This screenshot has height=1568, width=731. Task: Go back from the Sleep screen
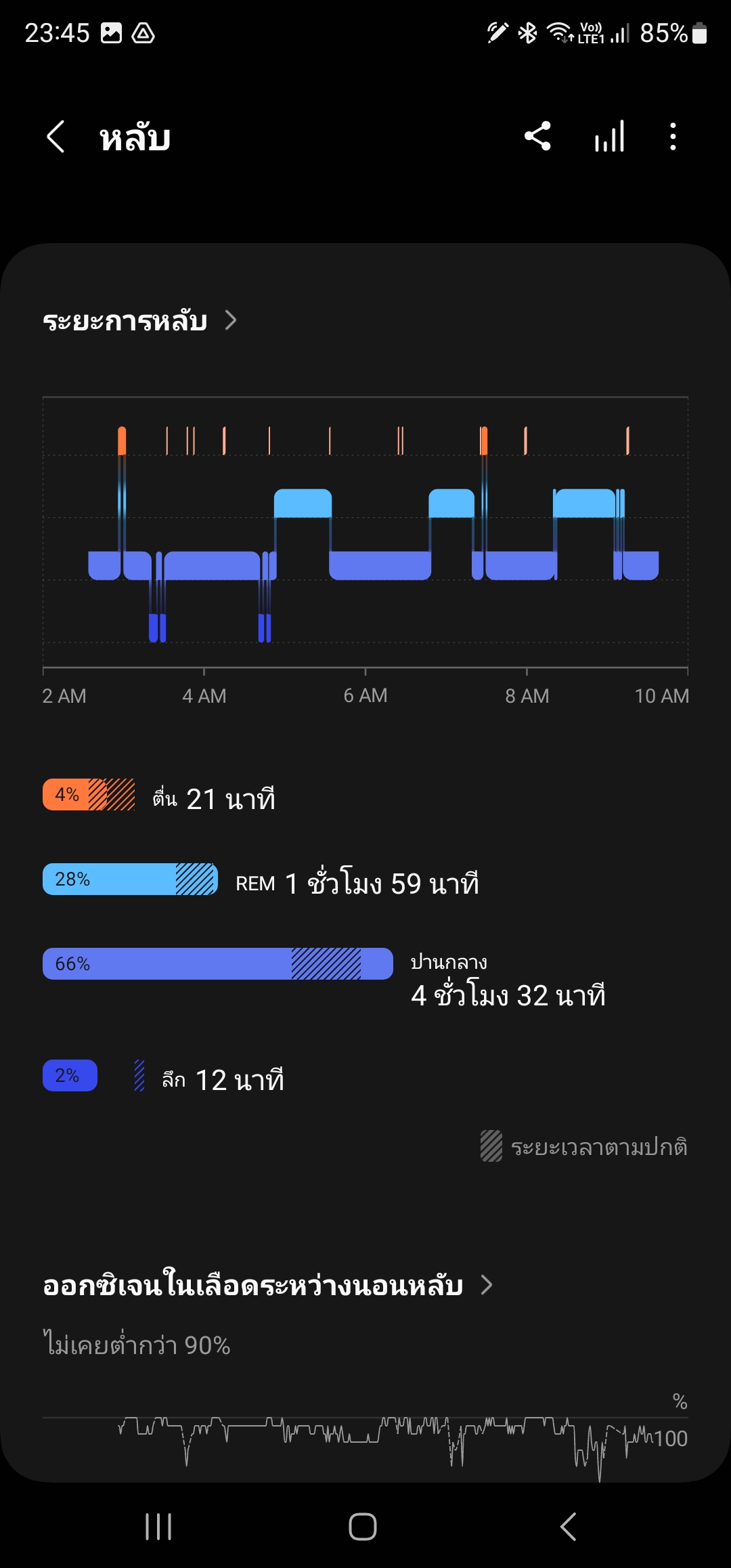56,137
